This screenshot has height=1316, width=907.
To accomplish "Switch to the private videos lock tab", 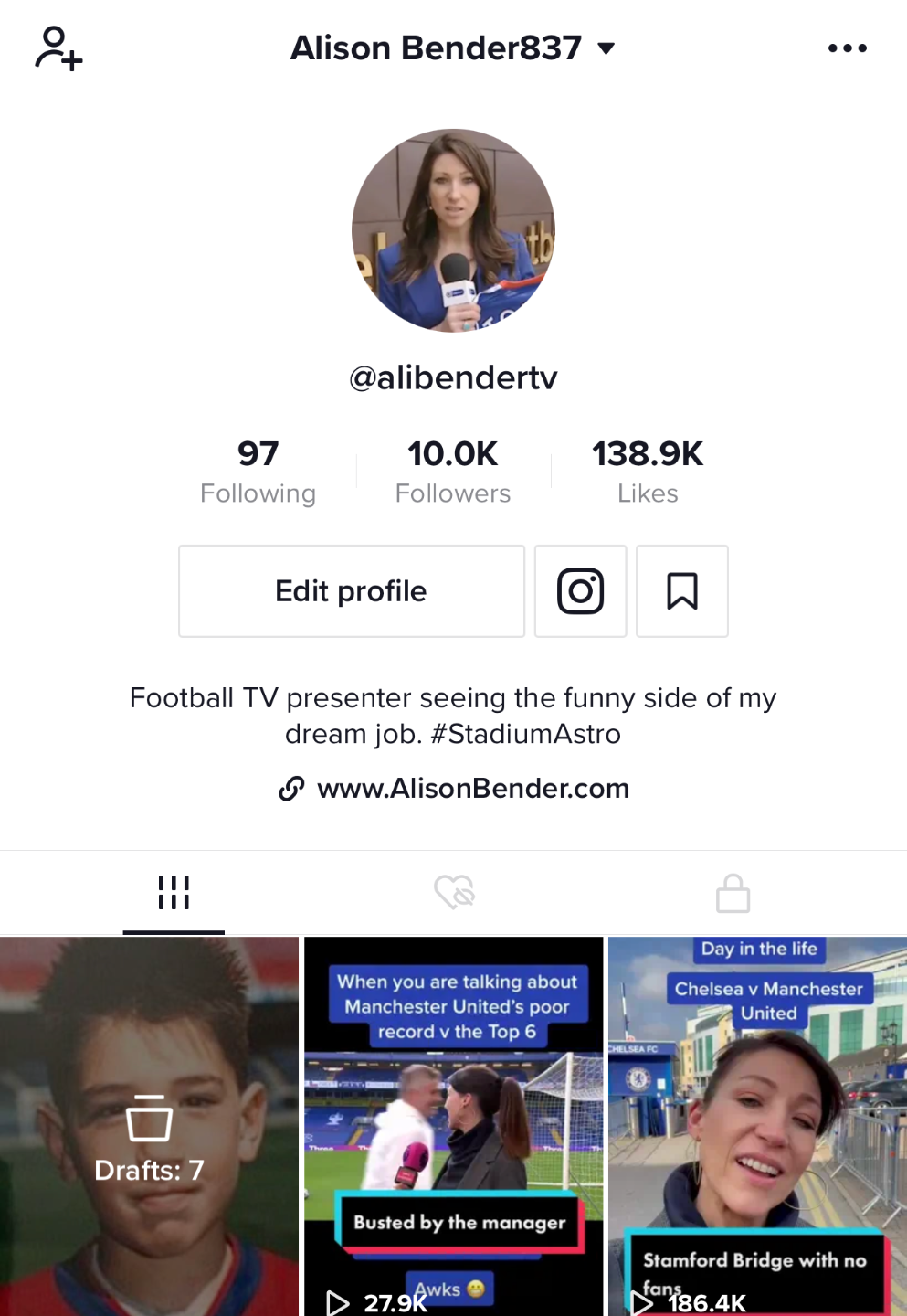I will coord(733,893).
